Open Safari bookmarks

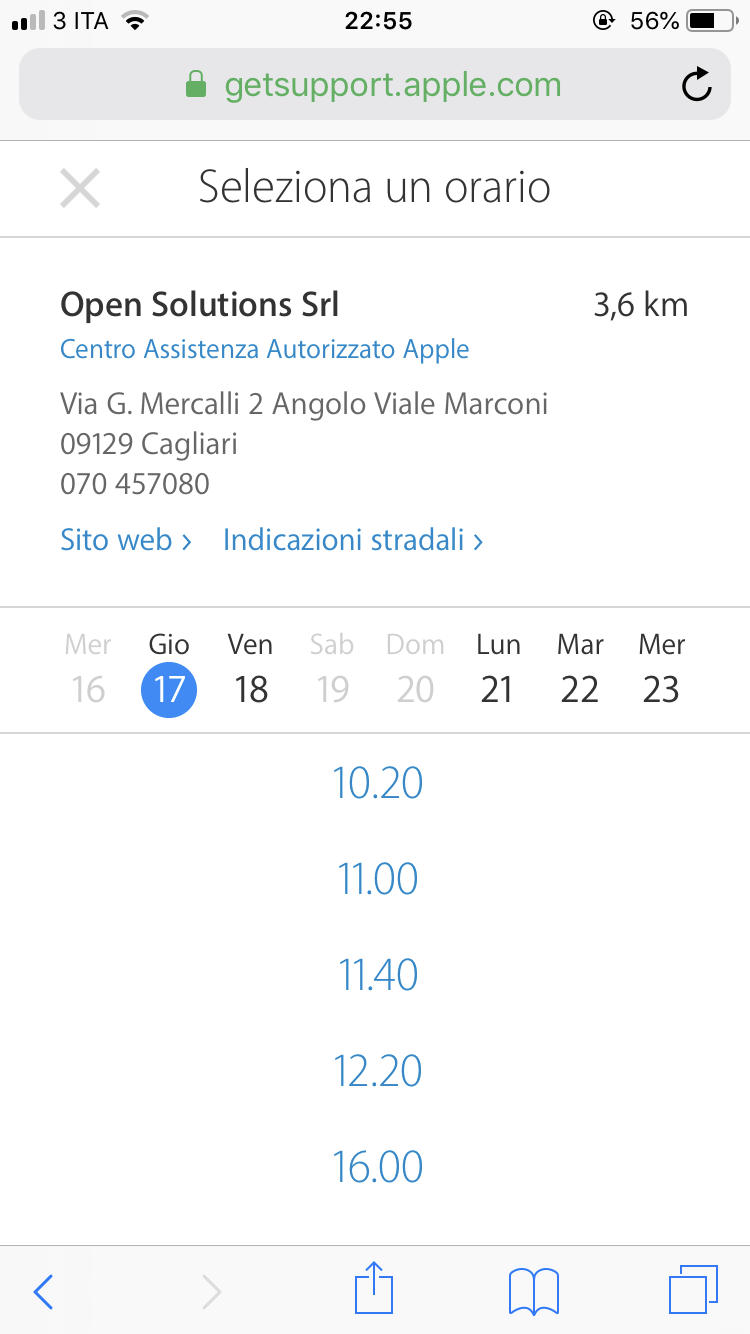(534, 1291)
